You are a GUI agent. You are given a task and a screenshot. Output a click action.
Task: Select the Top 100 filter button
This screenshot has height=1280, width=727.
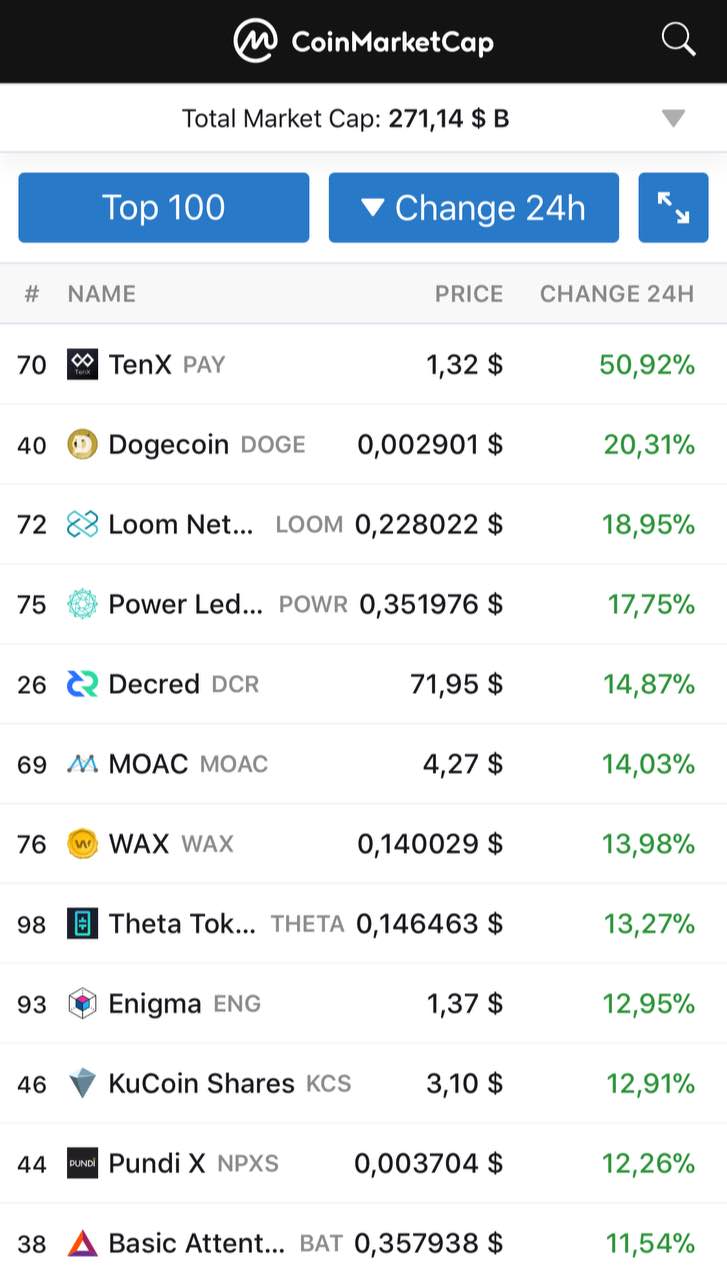tap(164, 208)
